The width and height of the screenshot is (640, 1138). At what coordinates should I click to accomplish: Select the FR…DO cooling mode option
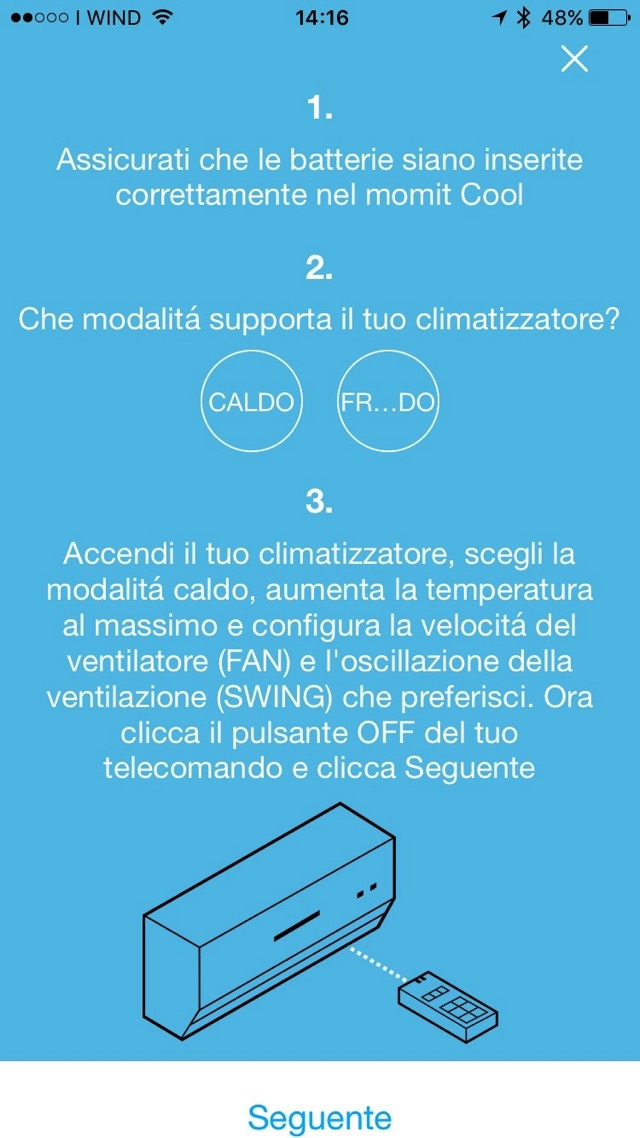[x=387, y=402]
